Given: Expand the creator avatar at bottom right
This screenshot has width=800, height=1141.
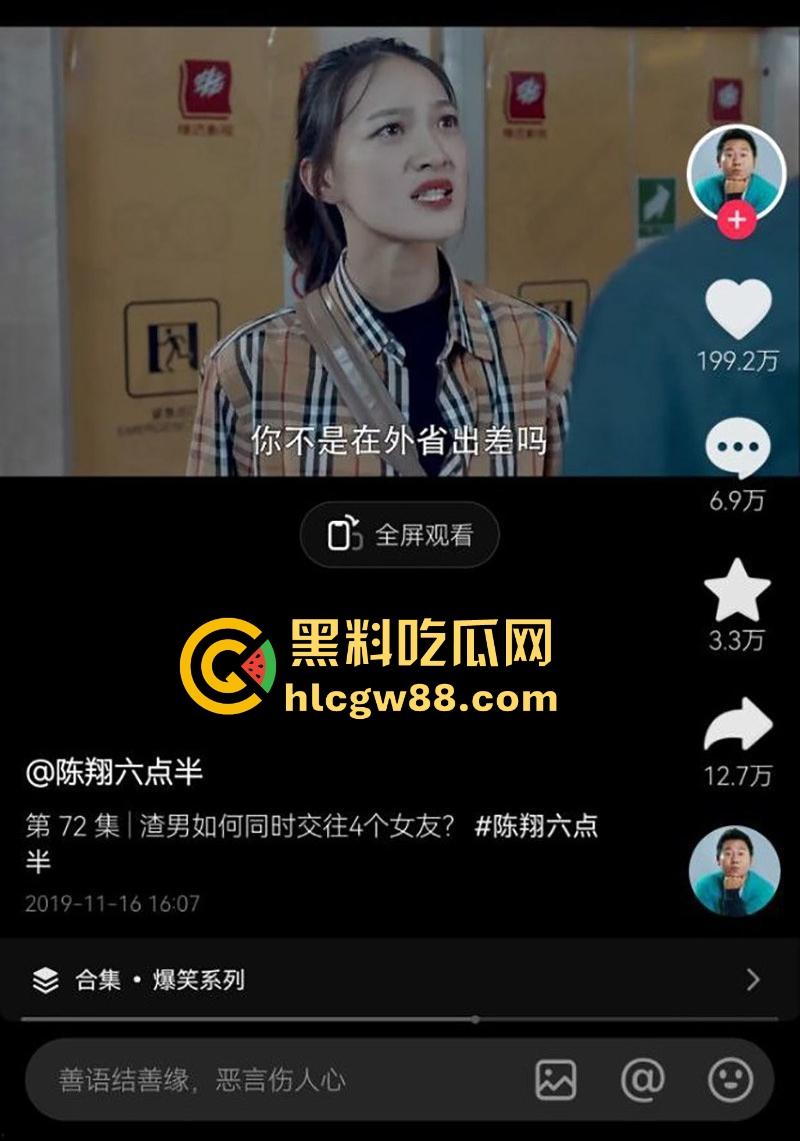Looking at the screenshot, I should pyautogui.click(x=736, y=866).
